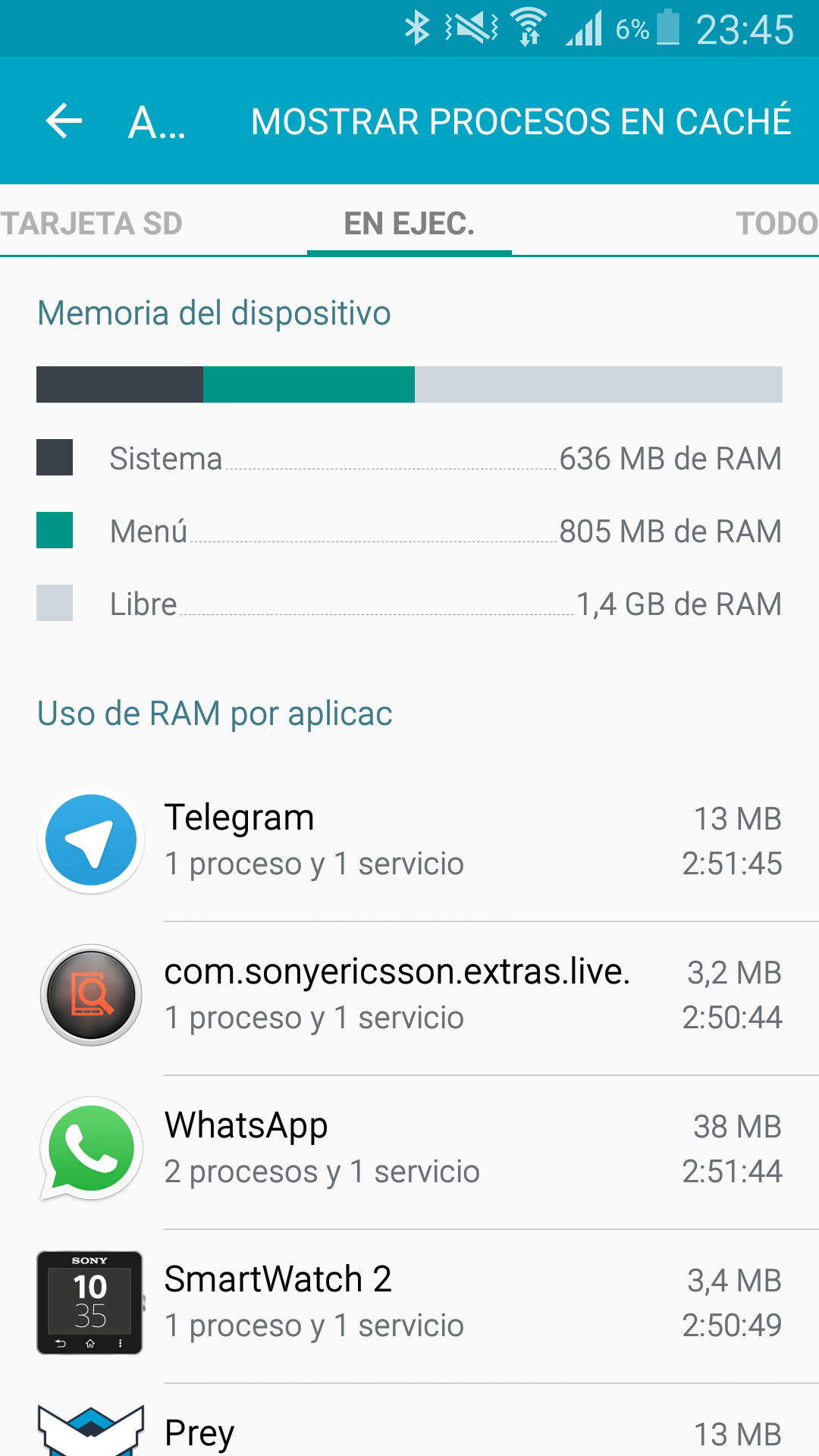Open the com.sonyericsson.extras.live. entry
Screen dimensions: 819x1456
click(x=409, y=995)
